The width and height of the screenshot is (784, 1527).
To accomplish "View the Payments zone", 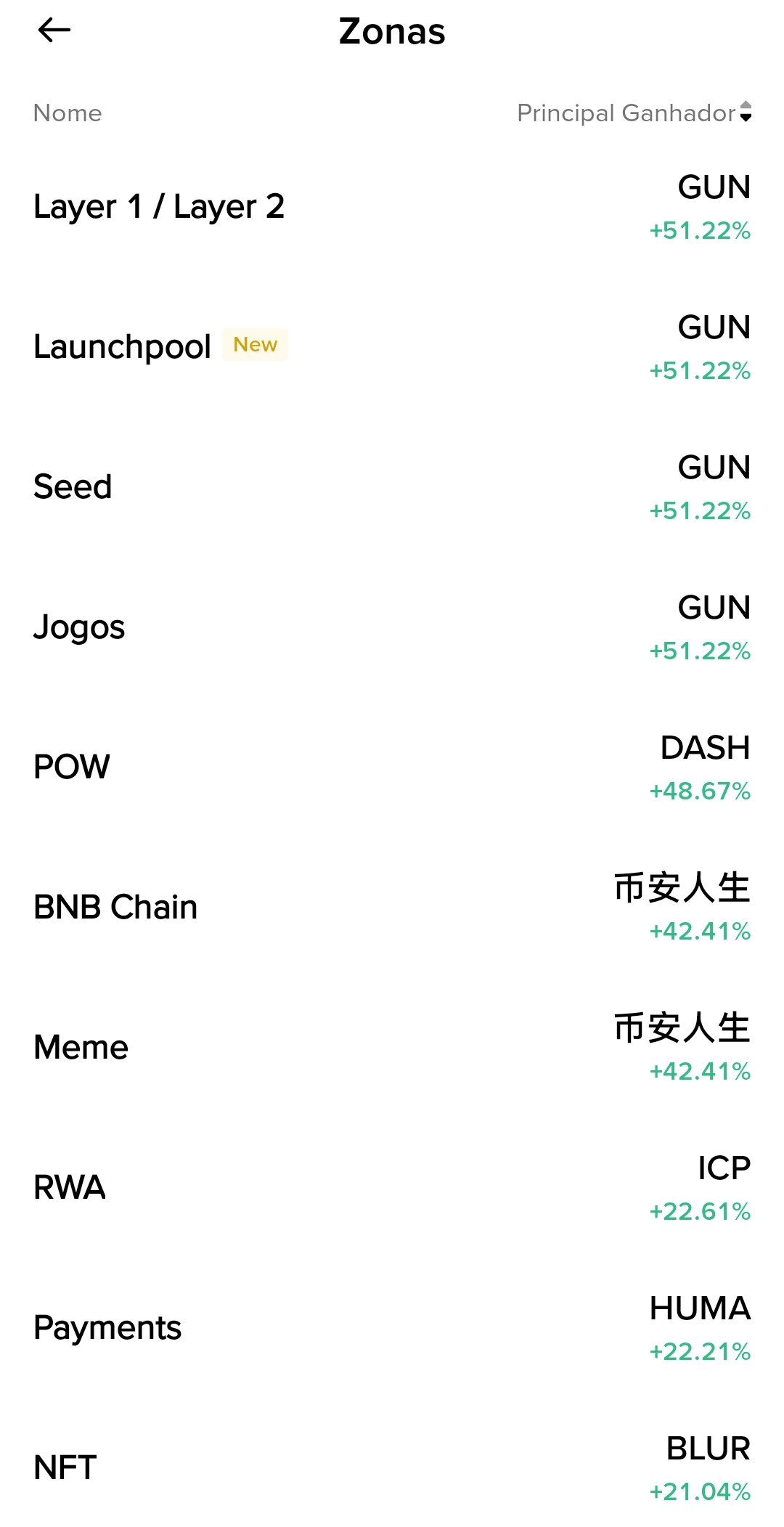I will tap(107, 1328).
